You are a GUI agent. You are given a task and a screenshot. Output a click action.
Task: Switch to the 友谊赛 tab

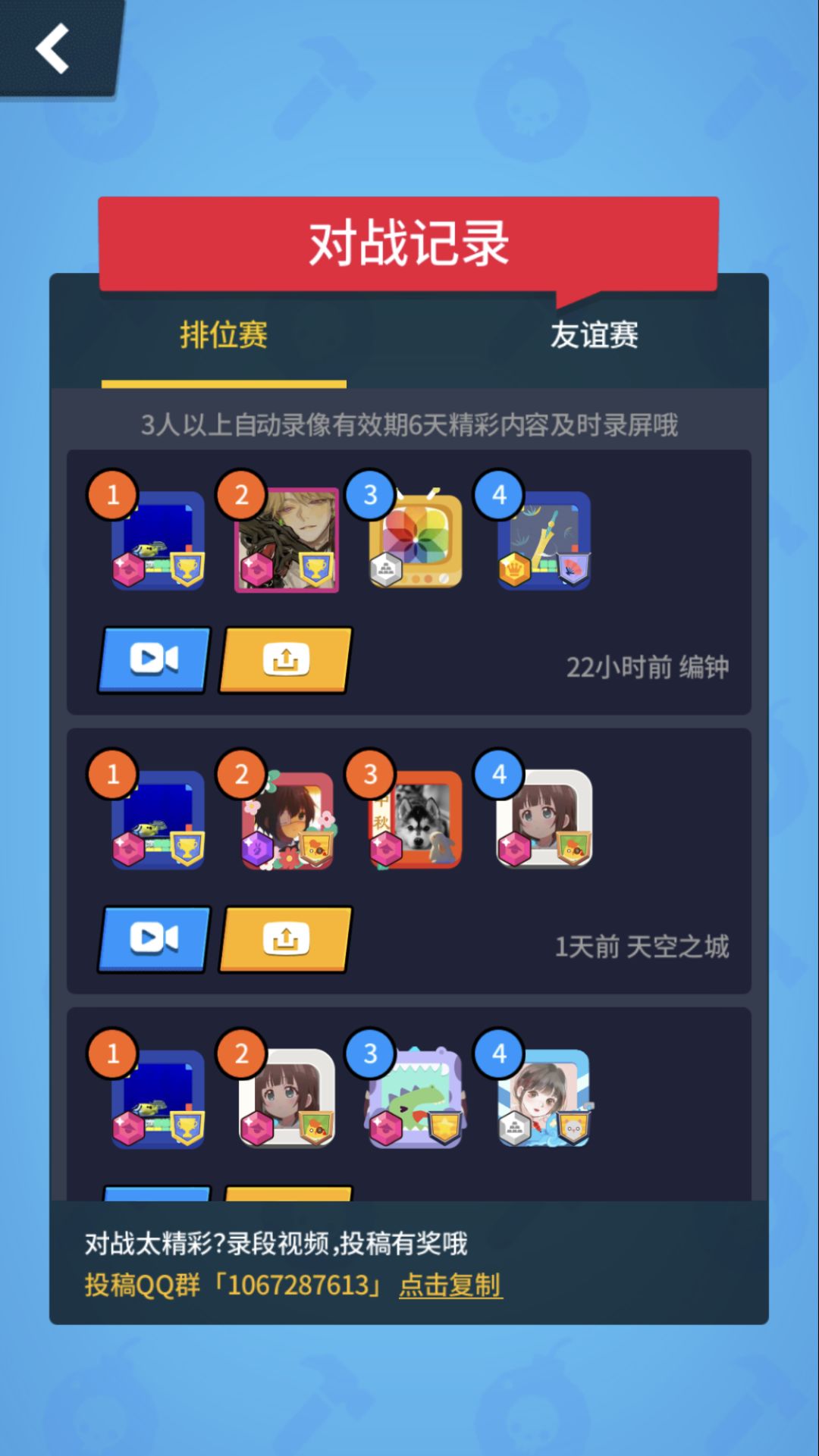[x=594, y=333]
